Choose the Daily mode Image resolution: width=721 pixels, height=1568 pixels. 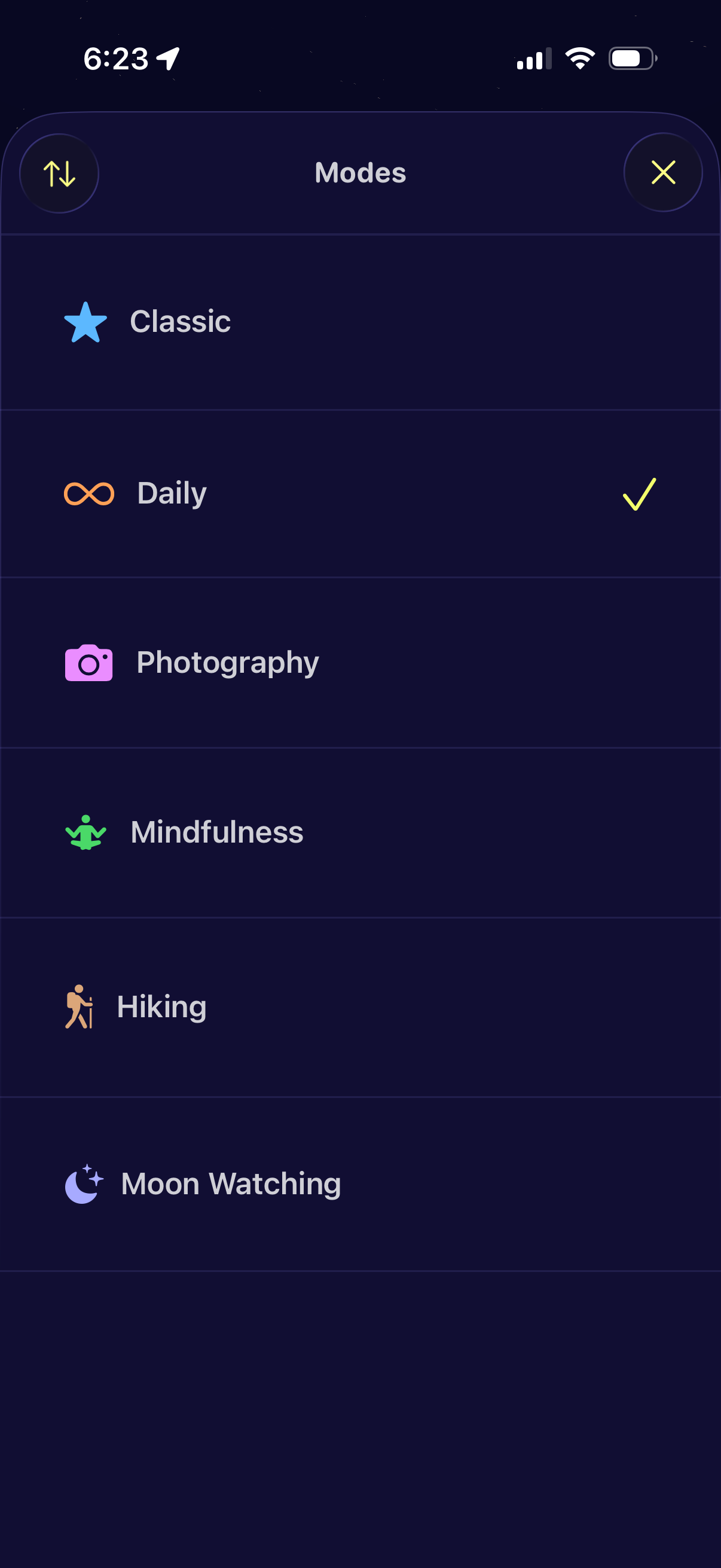pyautogui.click(x=172, y=493)
